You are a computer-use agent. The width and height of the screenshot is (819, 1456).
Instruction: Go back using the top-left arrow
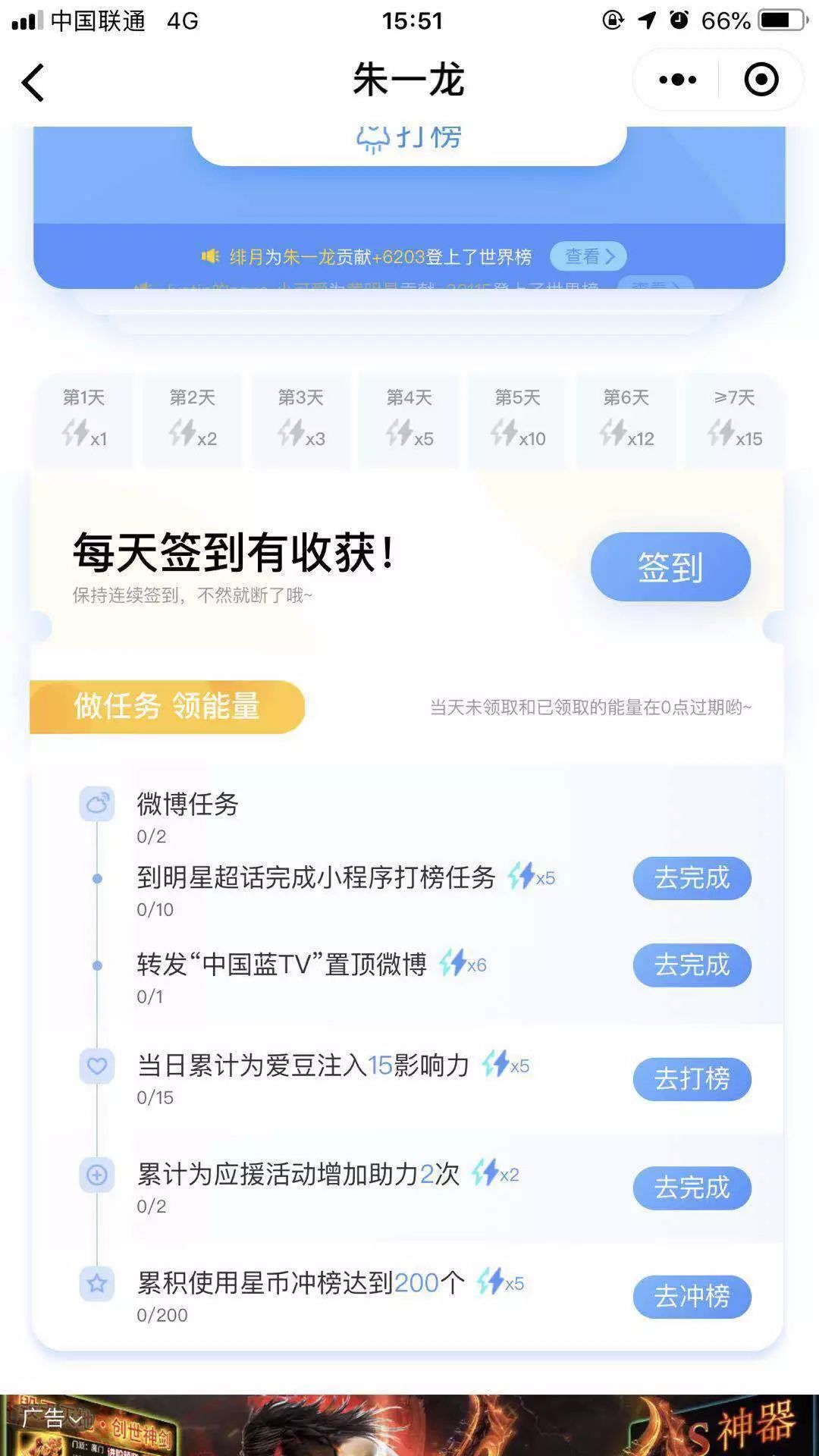(x=33, y=82)
